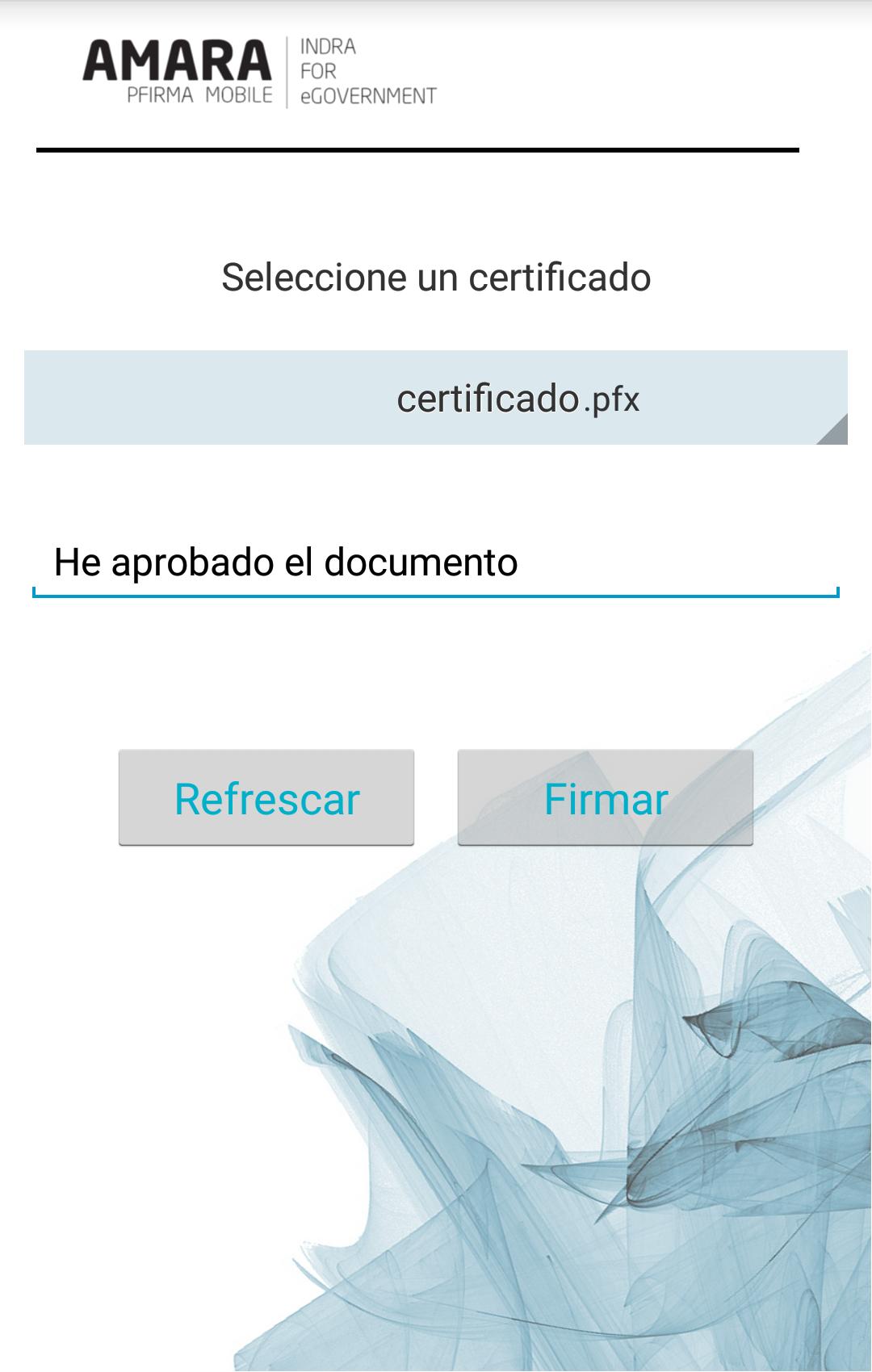Viewport: 872px width, 1372px height.
Task: Select the signature reason text field
Action: (436, 561)
